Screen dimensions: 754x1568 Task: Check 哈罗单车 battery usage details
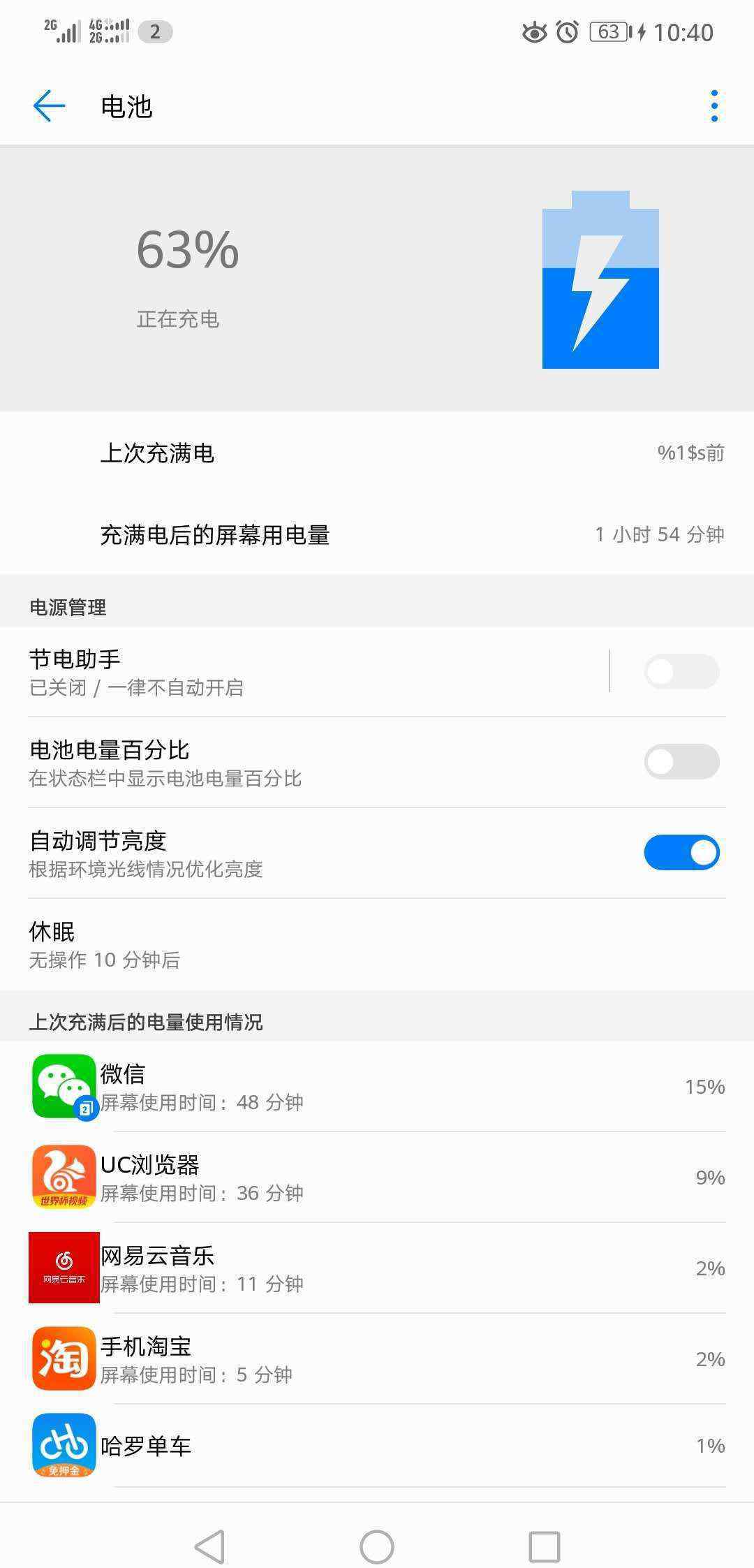pyautogui.click(x=377, y=1445)
